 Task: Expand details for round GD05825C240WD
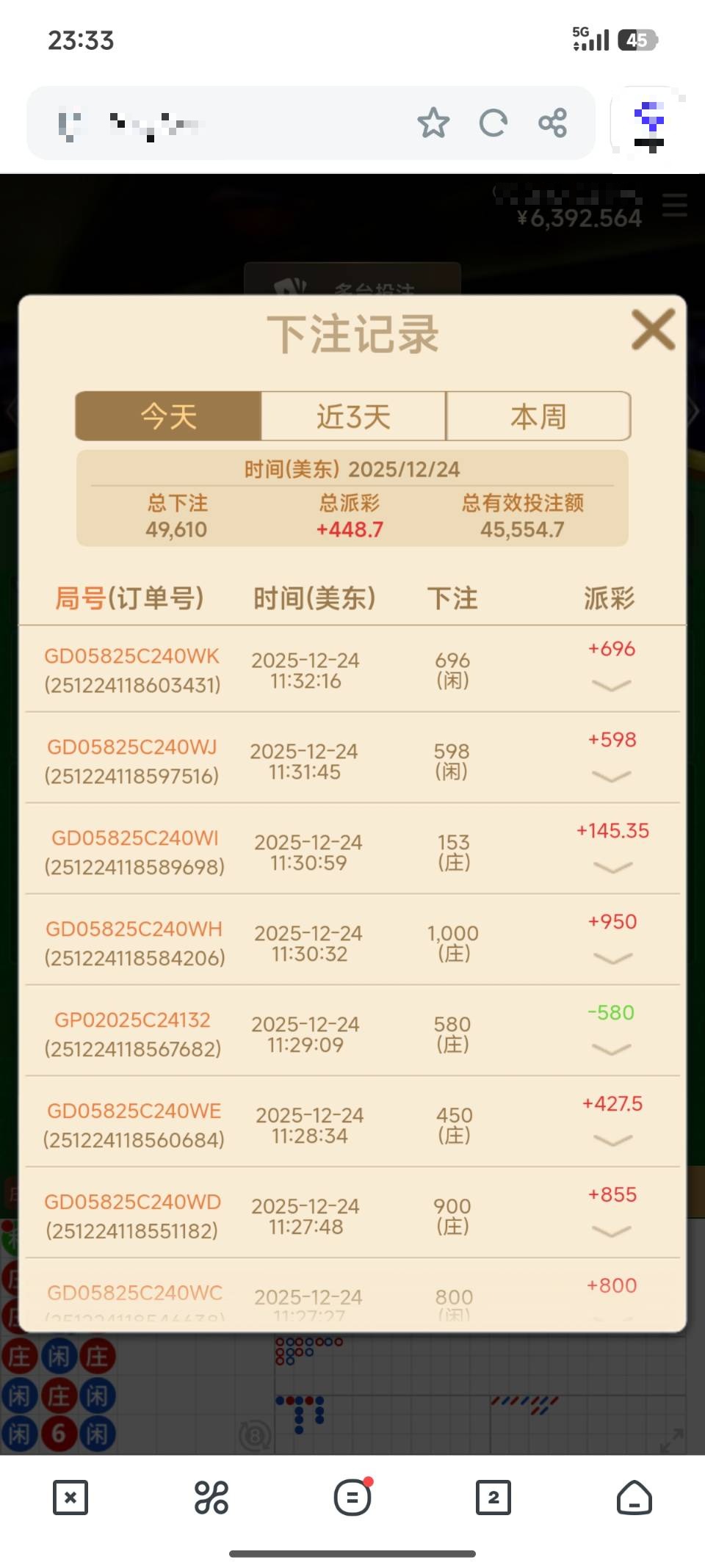611,1231
